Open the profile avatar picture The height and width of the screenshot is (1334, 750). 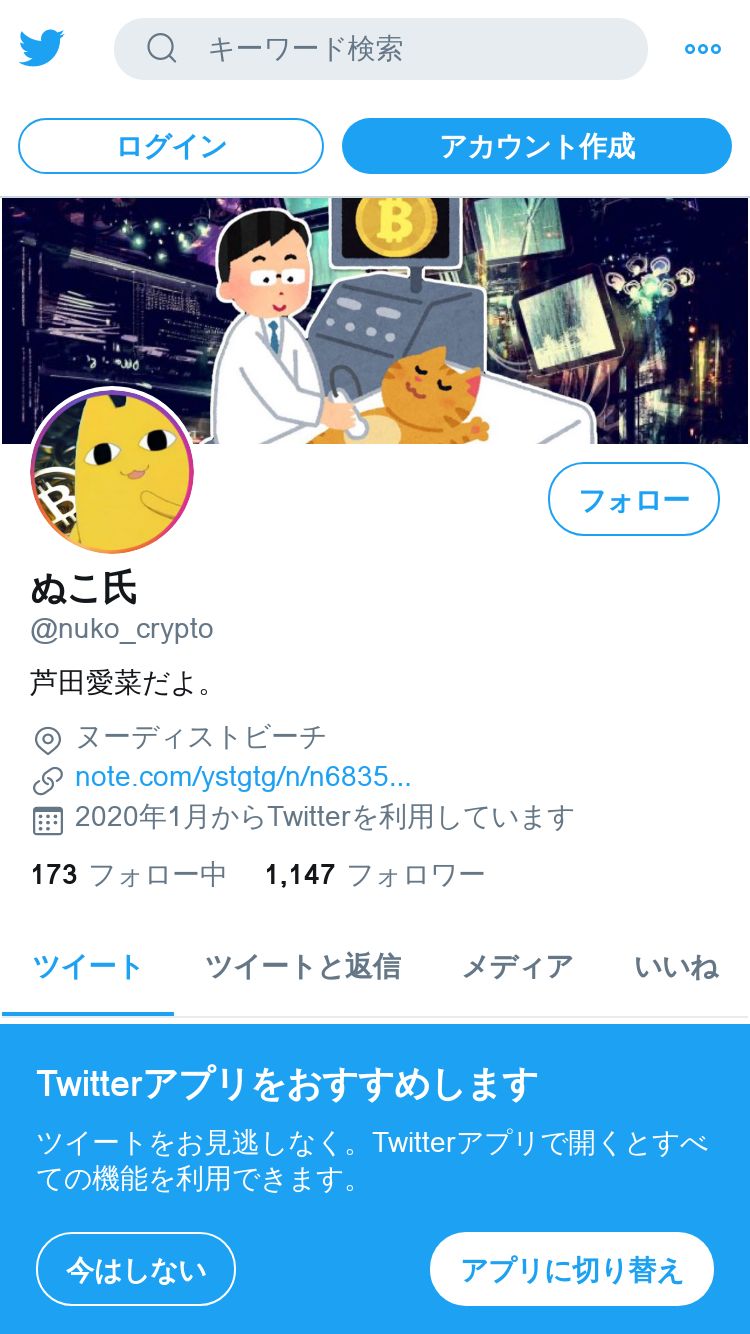coord(112,471)
